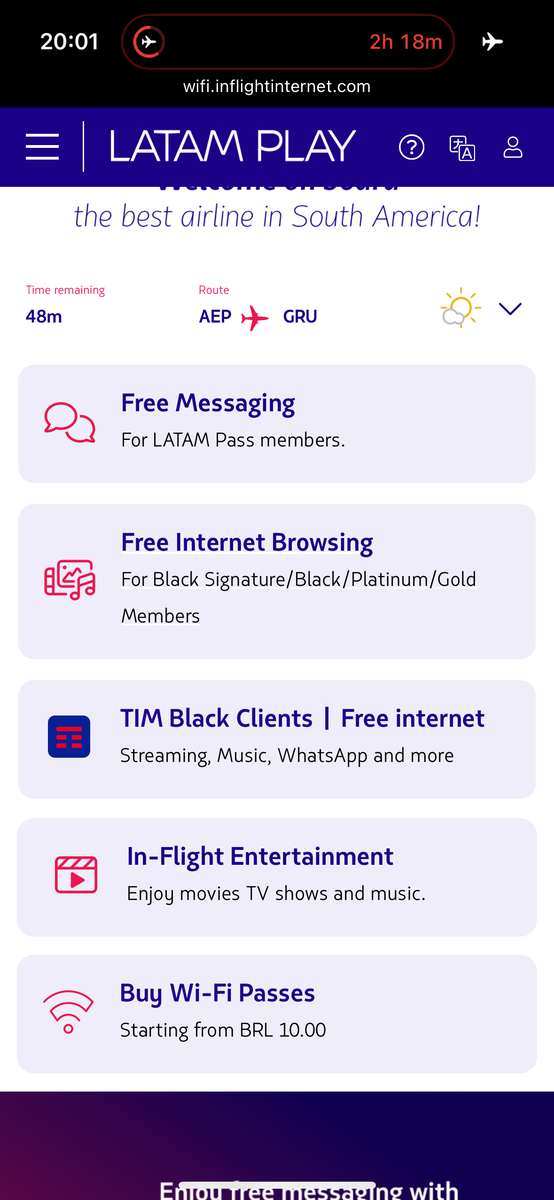Image resolution: width=554 pixels, height=1200 pixels.
Task: Open Buy Wi-Fi Passes card
Action: click(x=277, y=1014)
